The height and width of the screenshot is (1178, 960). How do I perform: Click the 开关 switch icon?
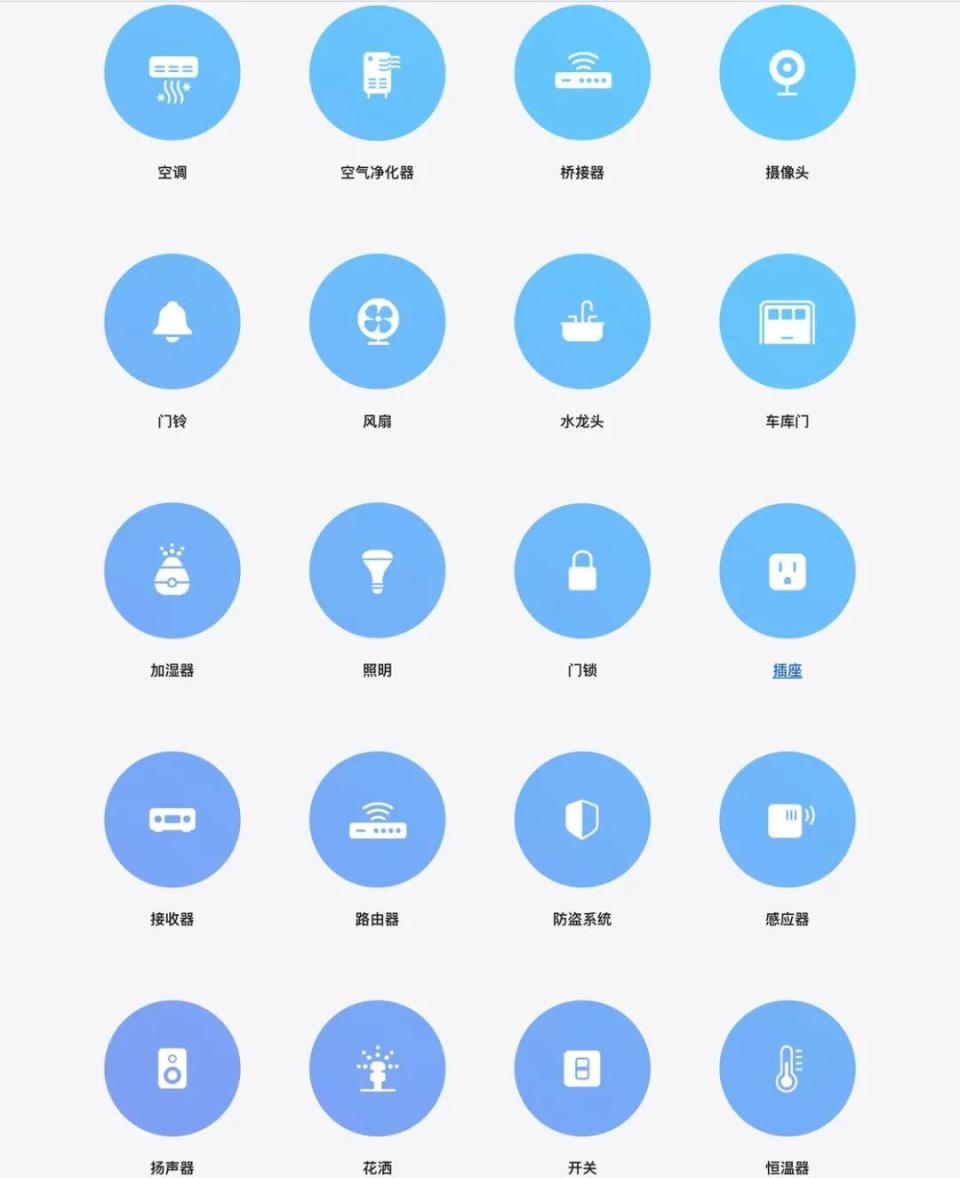583,1067
